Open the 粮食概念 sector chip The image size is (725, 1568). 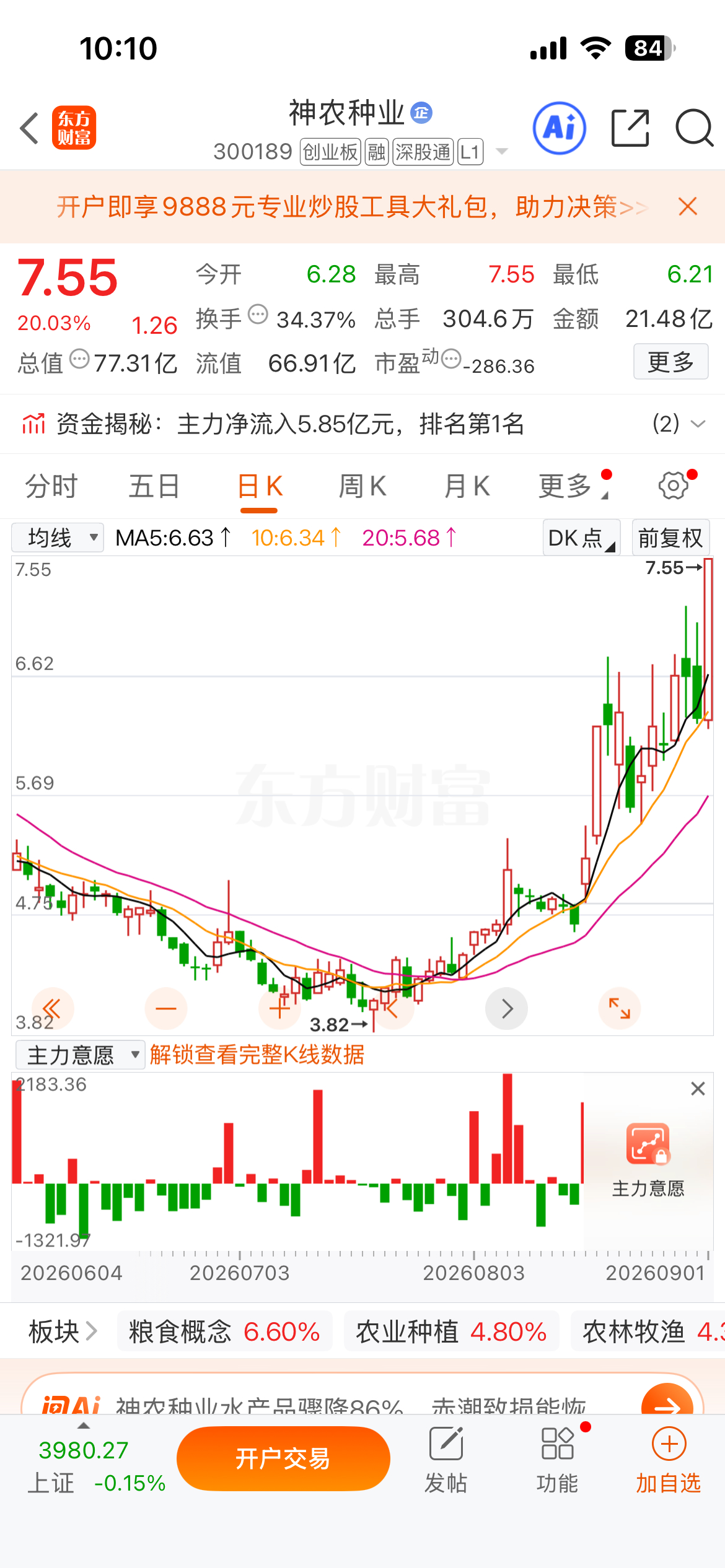224,1332
